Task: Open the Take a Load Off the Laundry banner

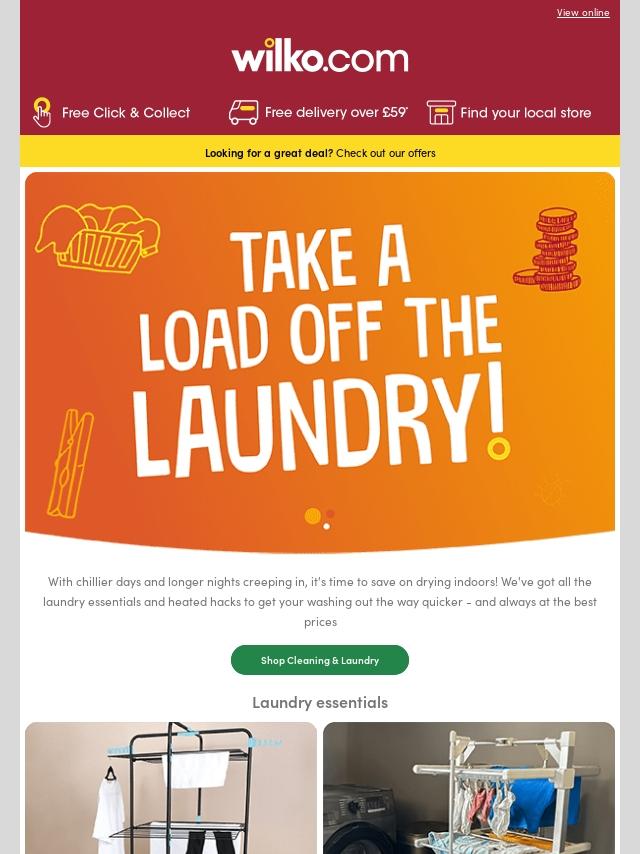Action: point(320,360)
